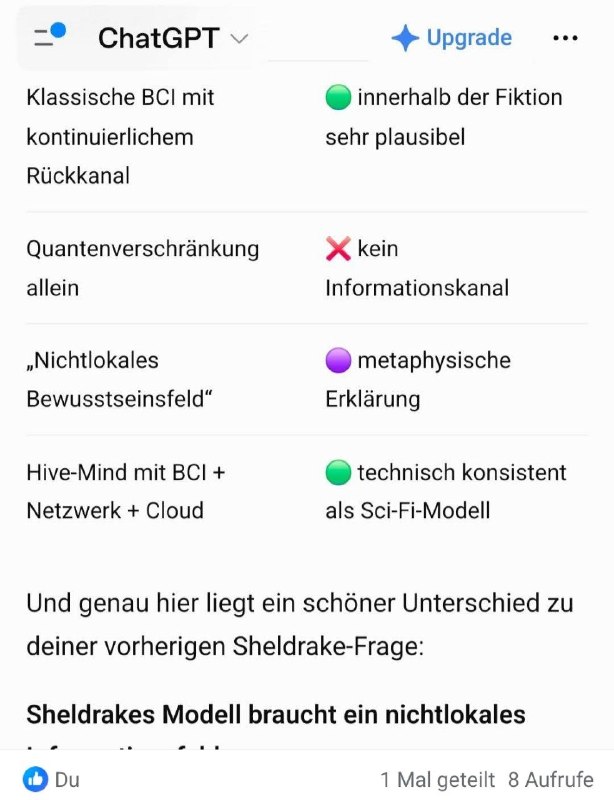View who shared via 1 Mal geteilt

[x=437, y=780]
